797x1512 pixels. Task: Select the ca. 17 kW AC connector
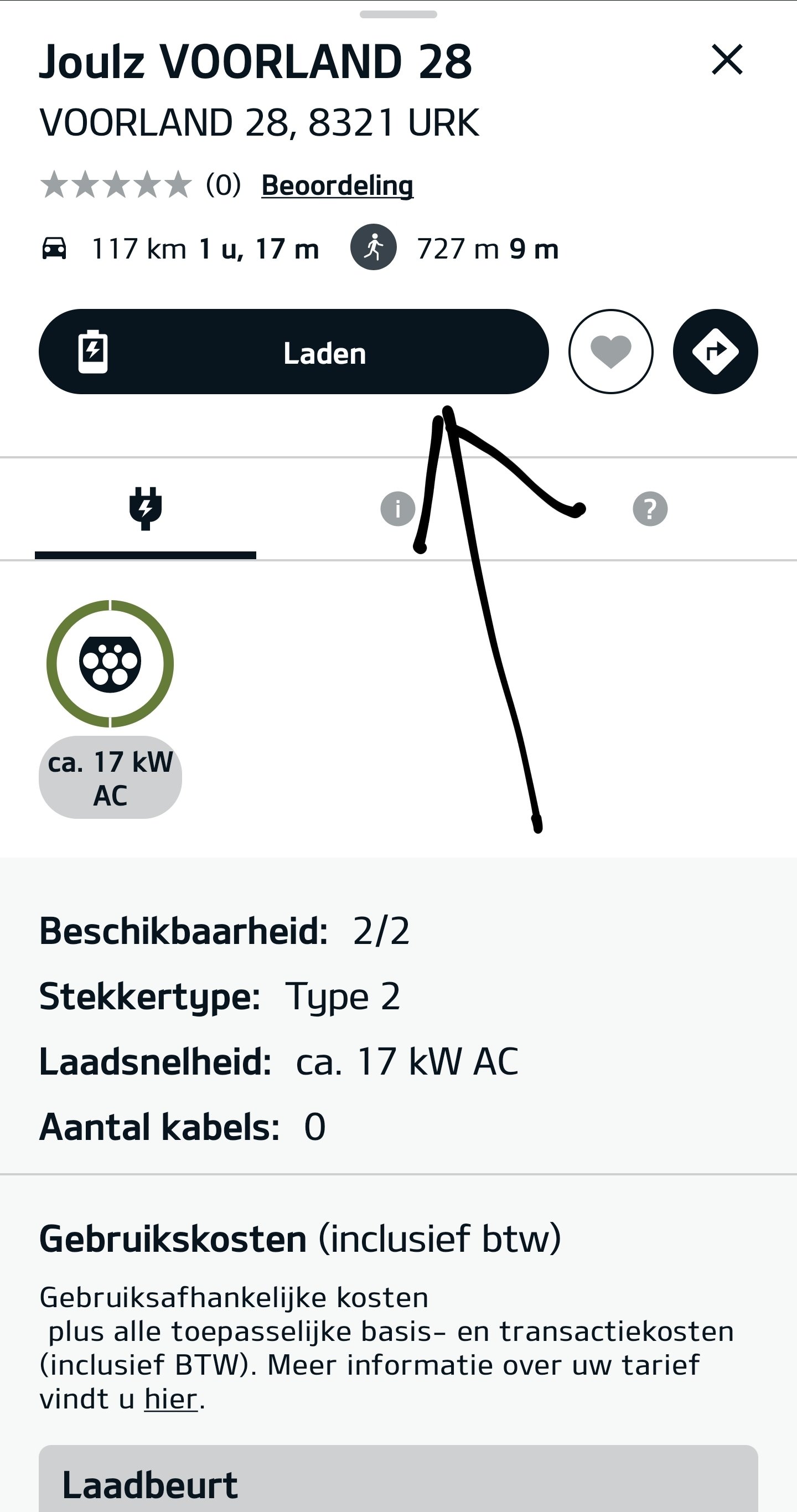click(110, 663)
